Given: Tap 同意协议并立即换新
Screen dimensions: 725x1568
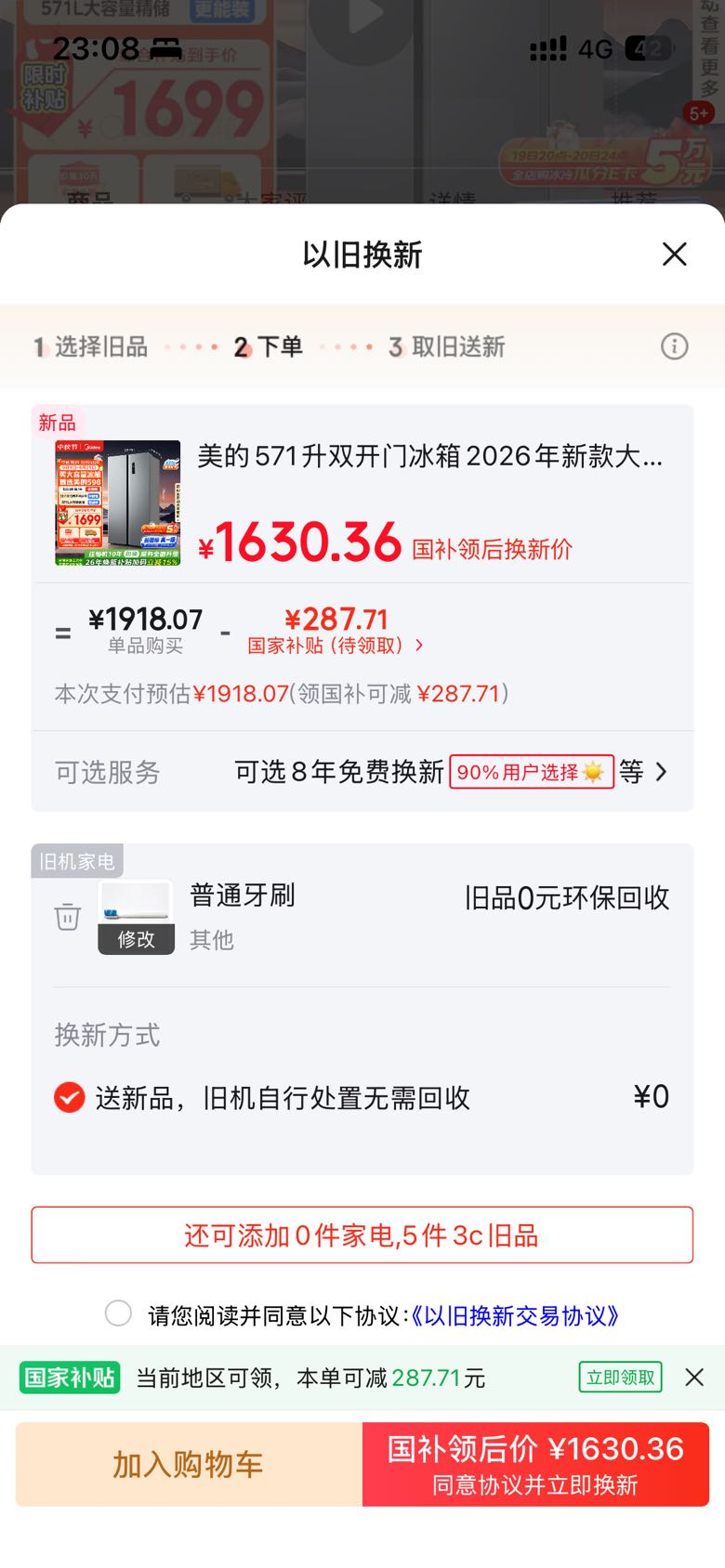Looking at the screenshot, I should pyautogui.click(x=535, y=1464).
